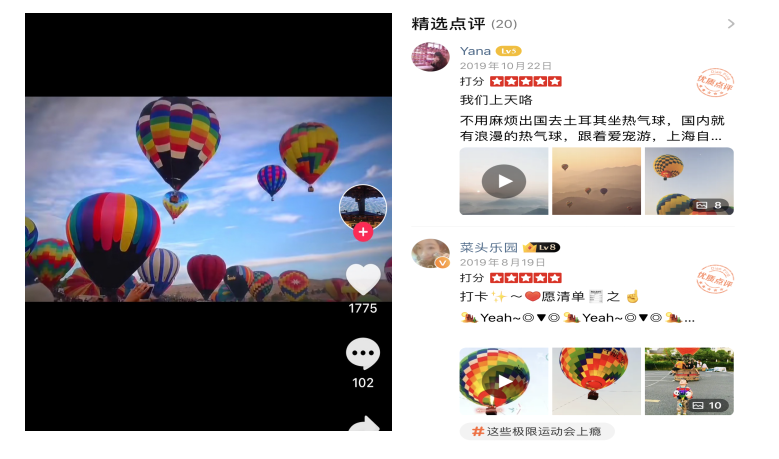View Yana's second sunset balloon photo
Viewport: 779px width, 459px height.
[x=596, y=181]
